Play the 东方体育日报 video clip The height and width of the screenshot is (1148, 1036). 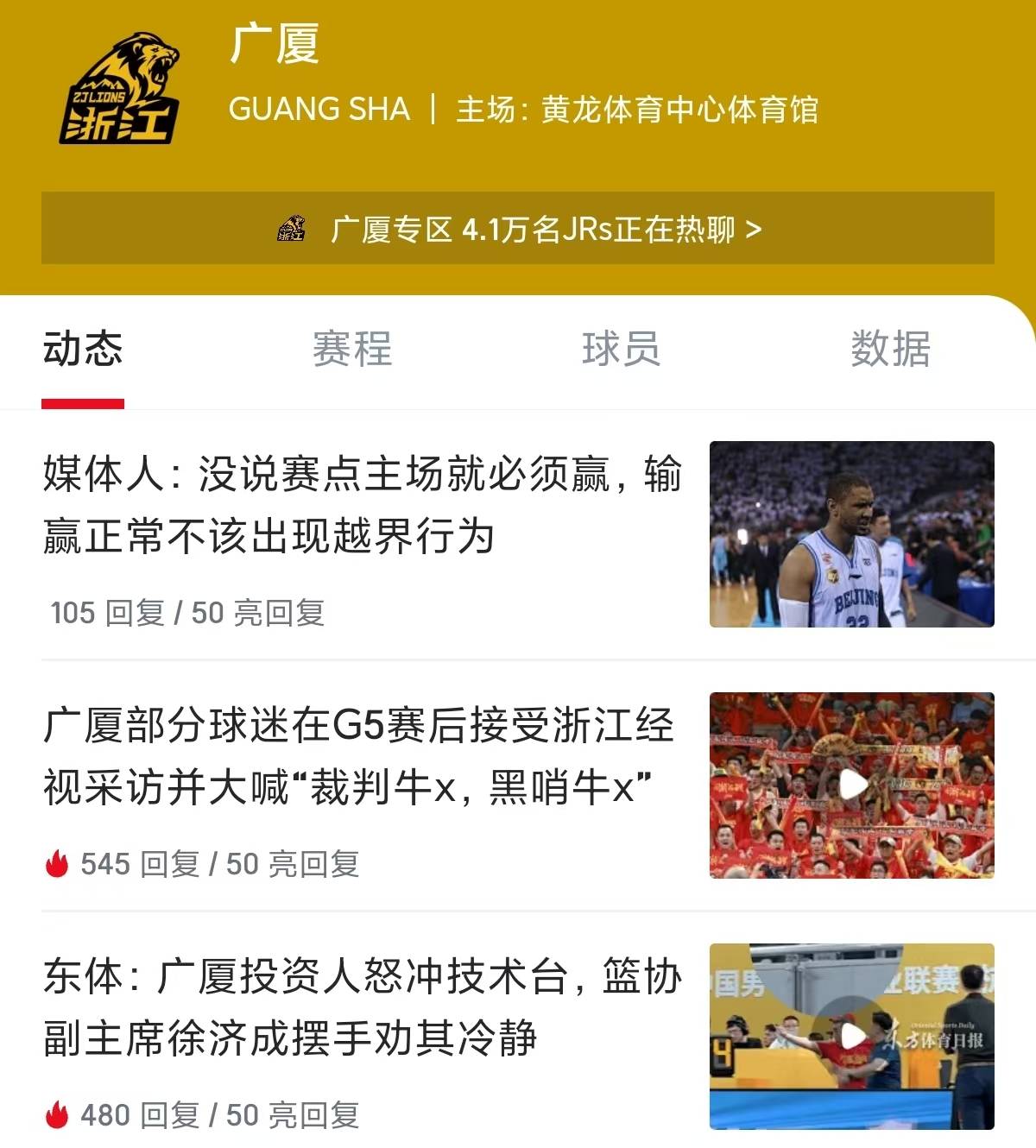852,1036
